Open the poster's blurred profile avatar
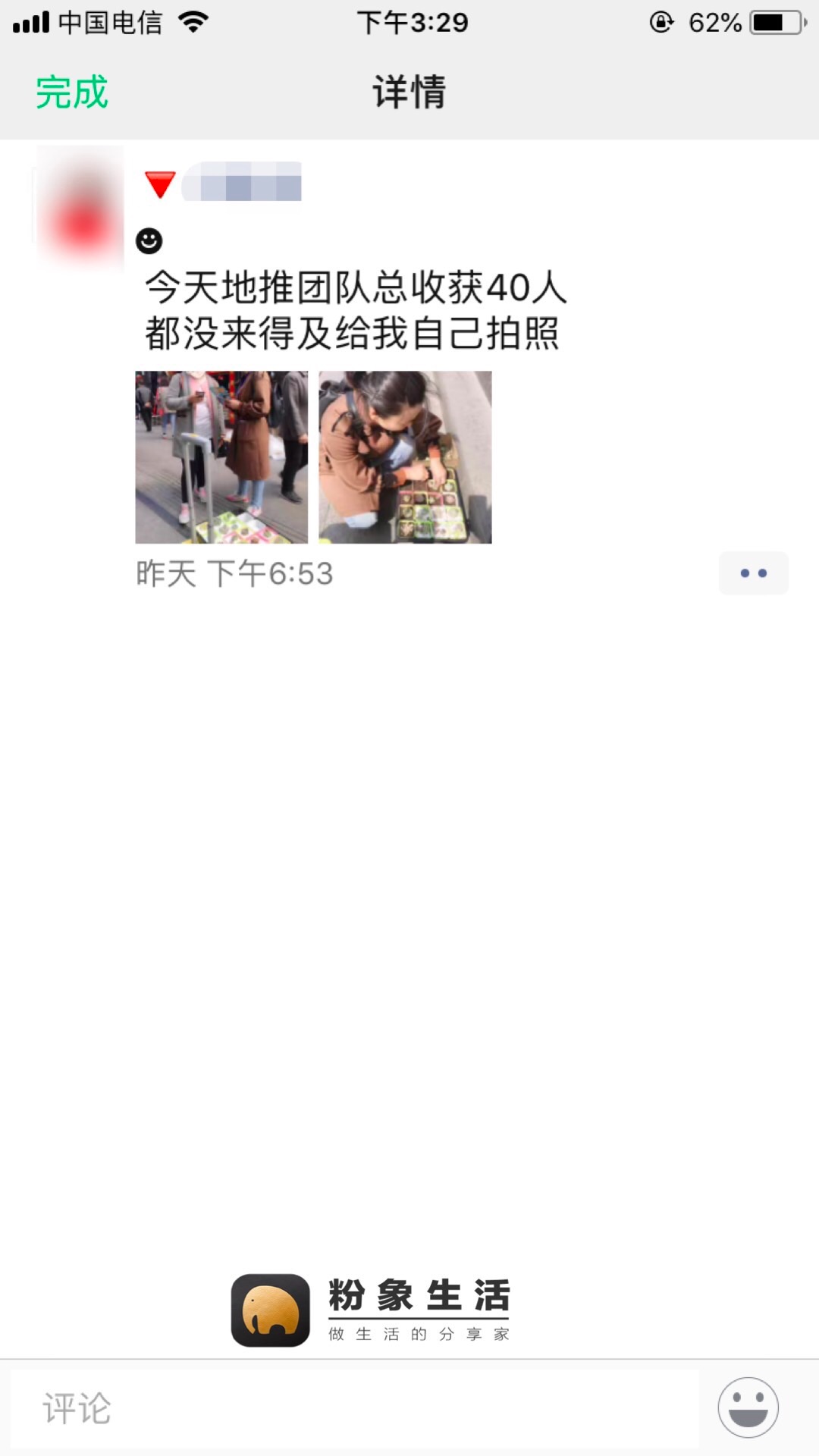 (x=80, y=207)
